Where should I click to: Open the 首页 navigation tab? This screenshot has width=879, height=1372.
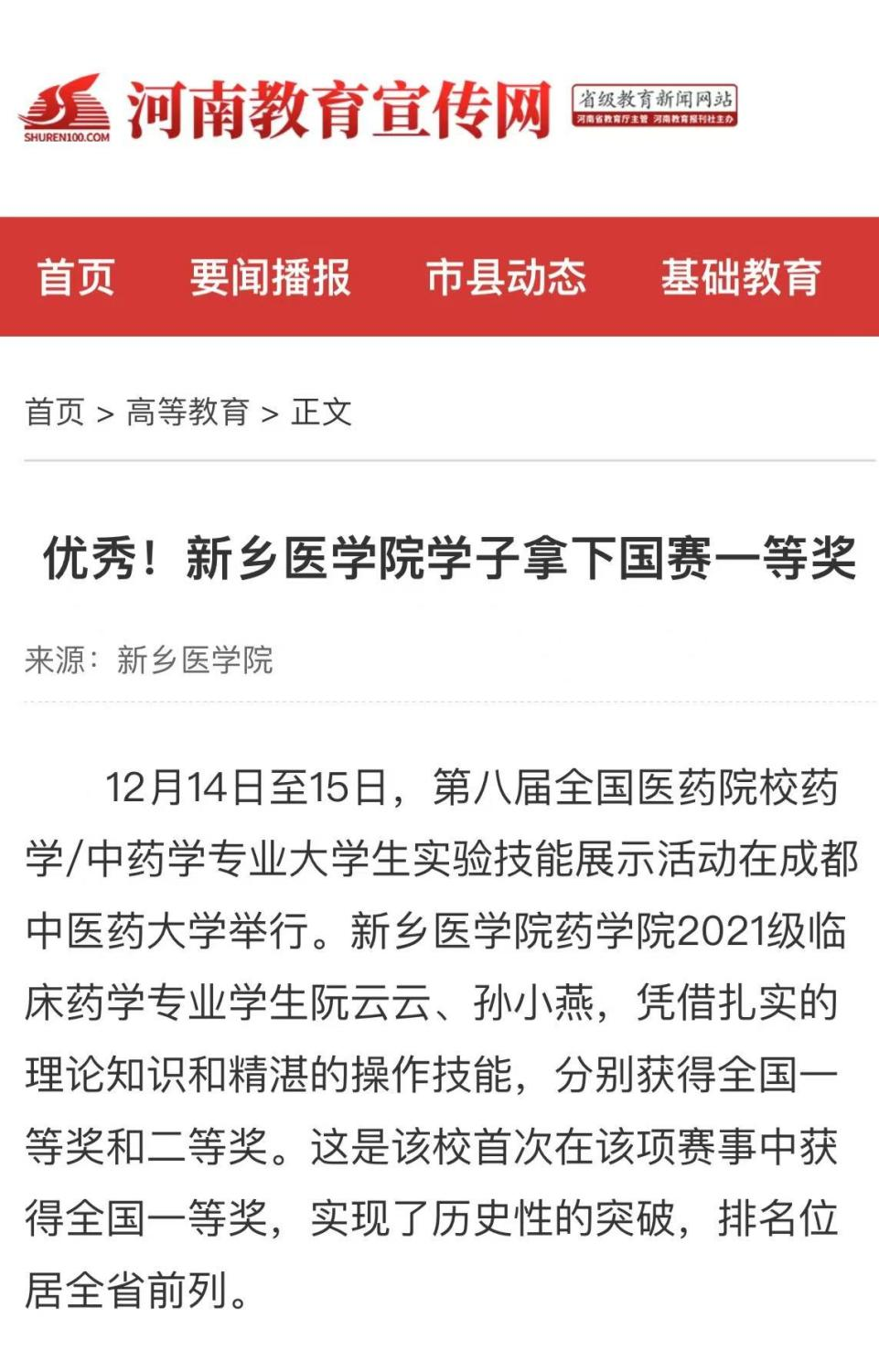coord(76,277)
